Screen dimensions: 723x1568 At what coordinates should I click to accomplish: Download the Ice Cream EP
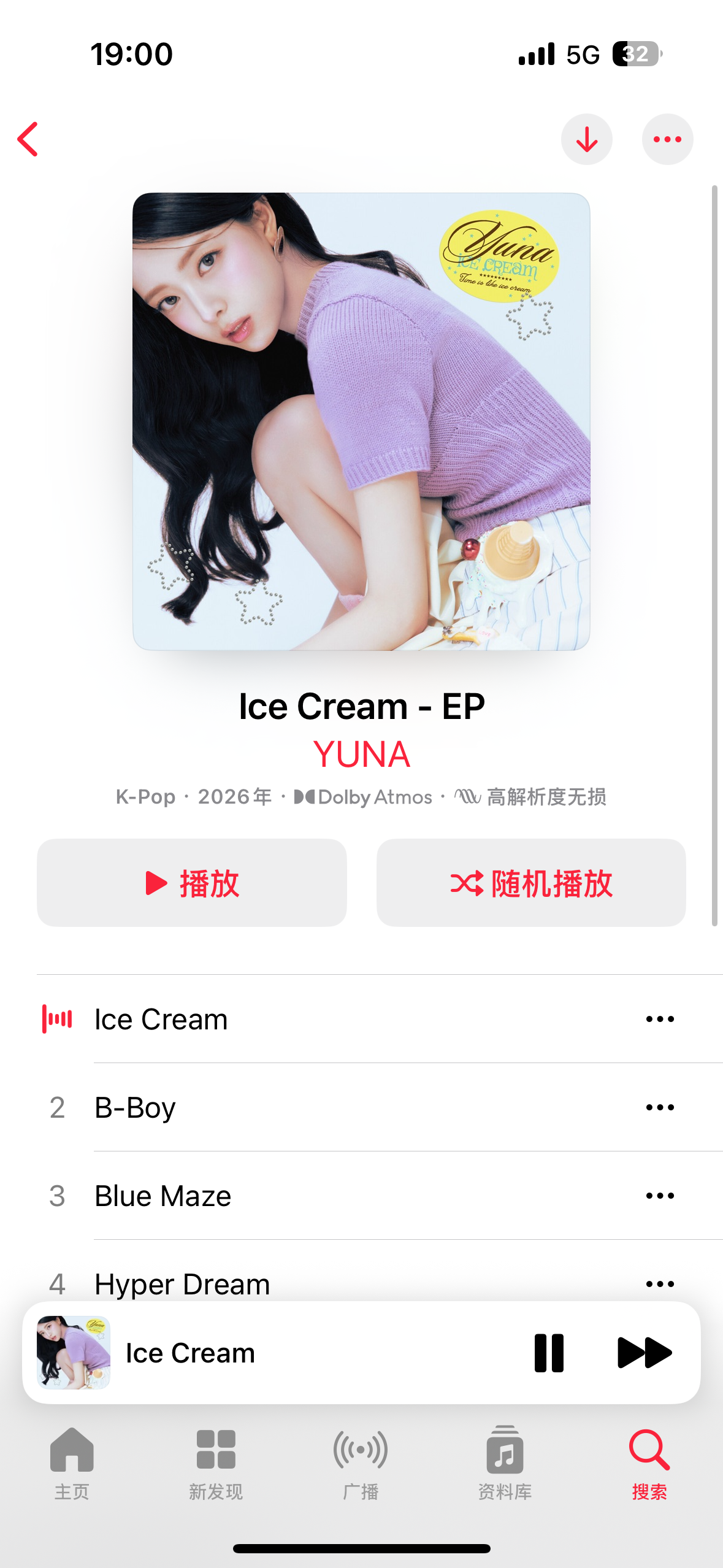586,139
